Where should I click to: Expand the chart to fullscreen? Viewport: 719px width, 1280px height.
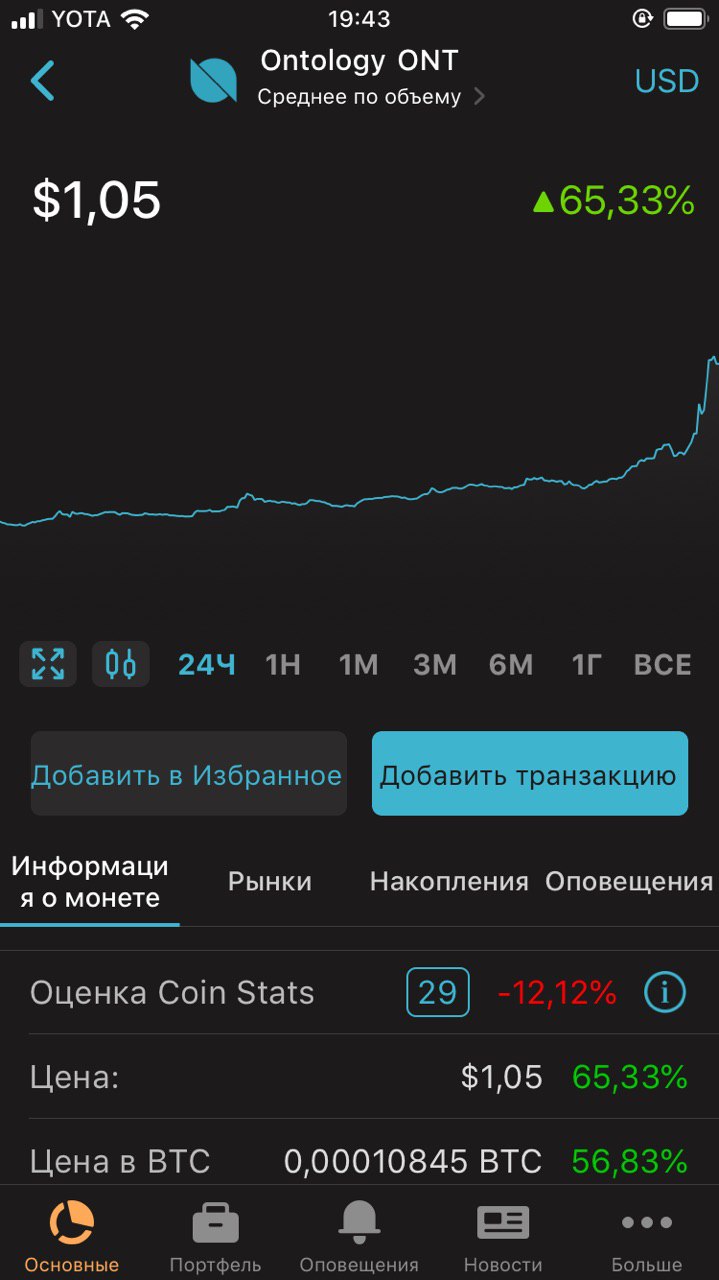[x=48, y=664]
